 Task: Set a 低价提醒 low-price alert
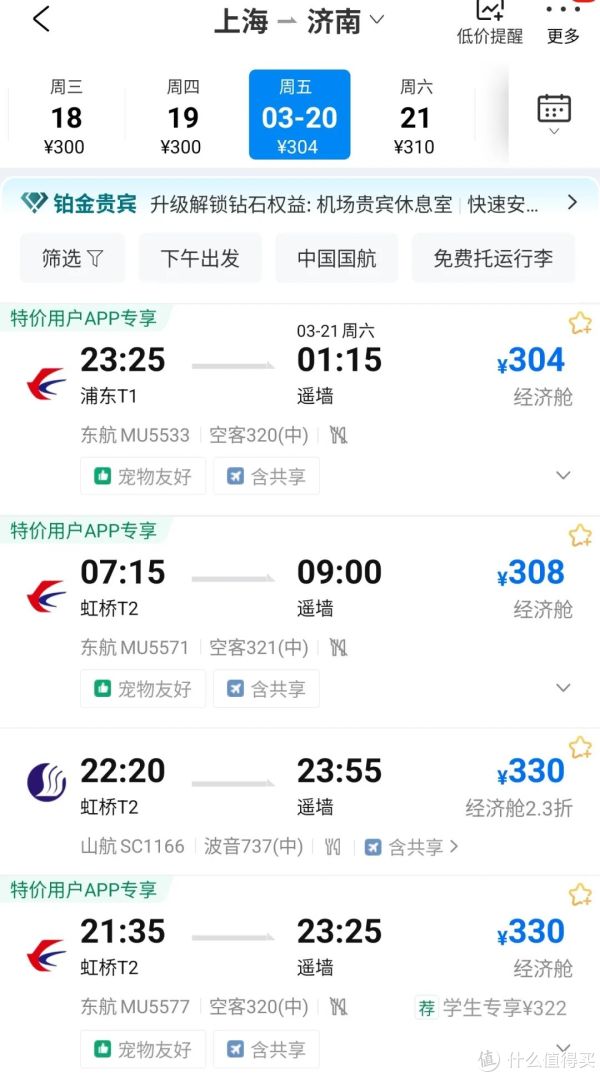[489, 22]
